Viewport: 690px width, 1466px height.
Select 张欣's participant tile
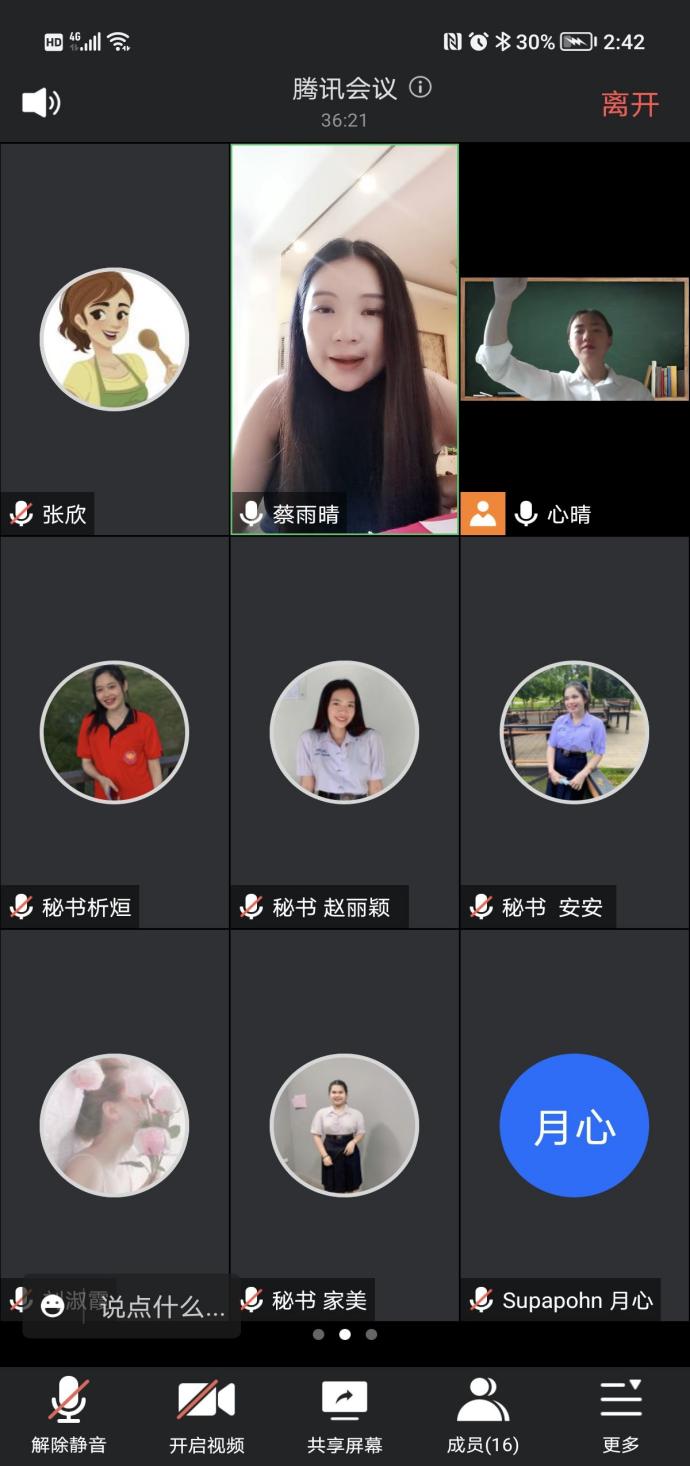(114, 340)
